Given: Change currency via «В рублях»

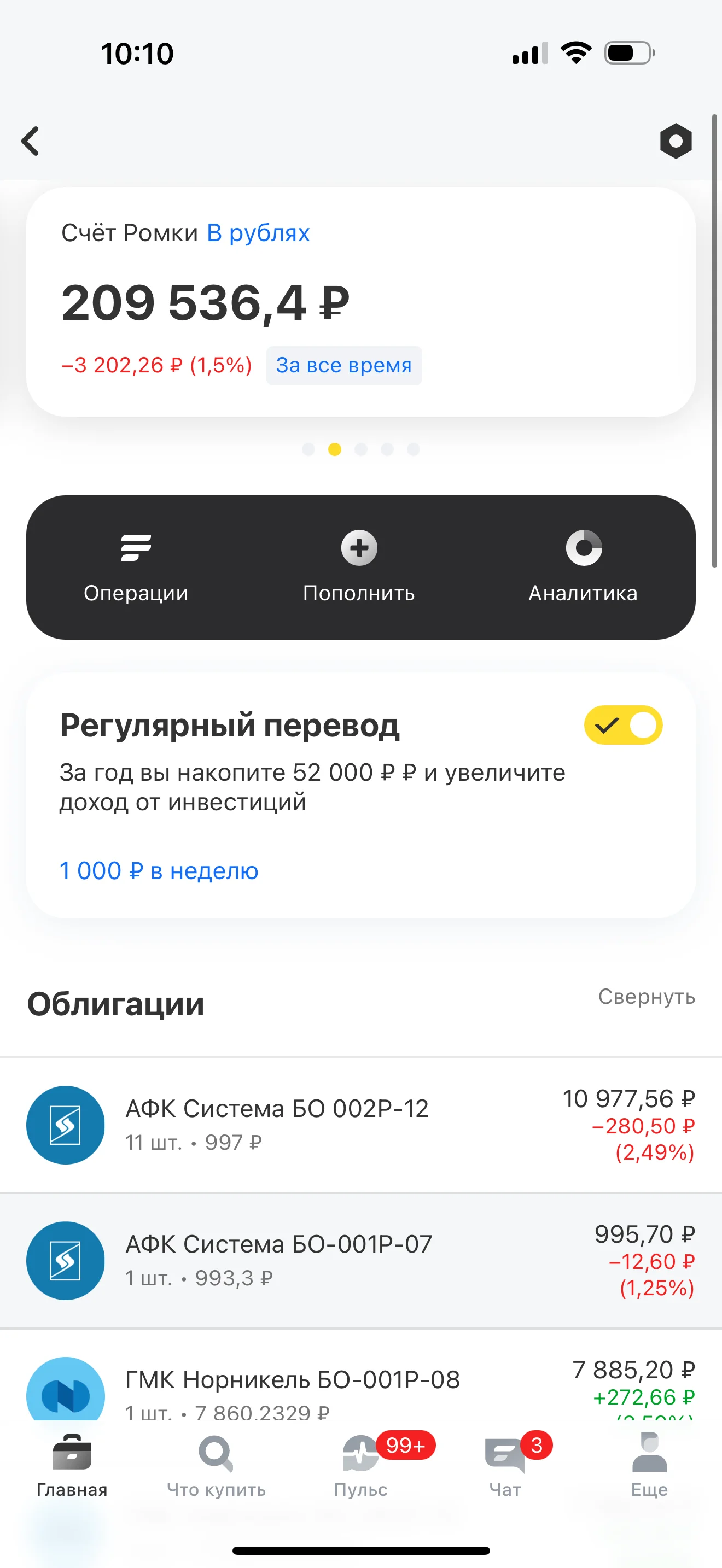Looking at the screenshot, I should tap(258, 232).
